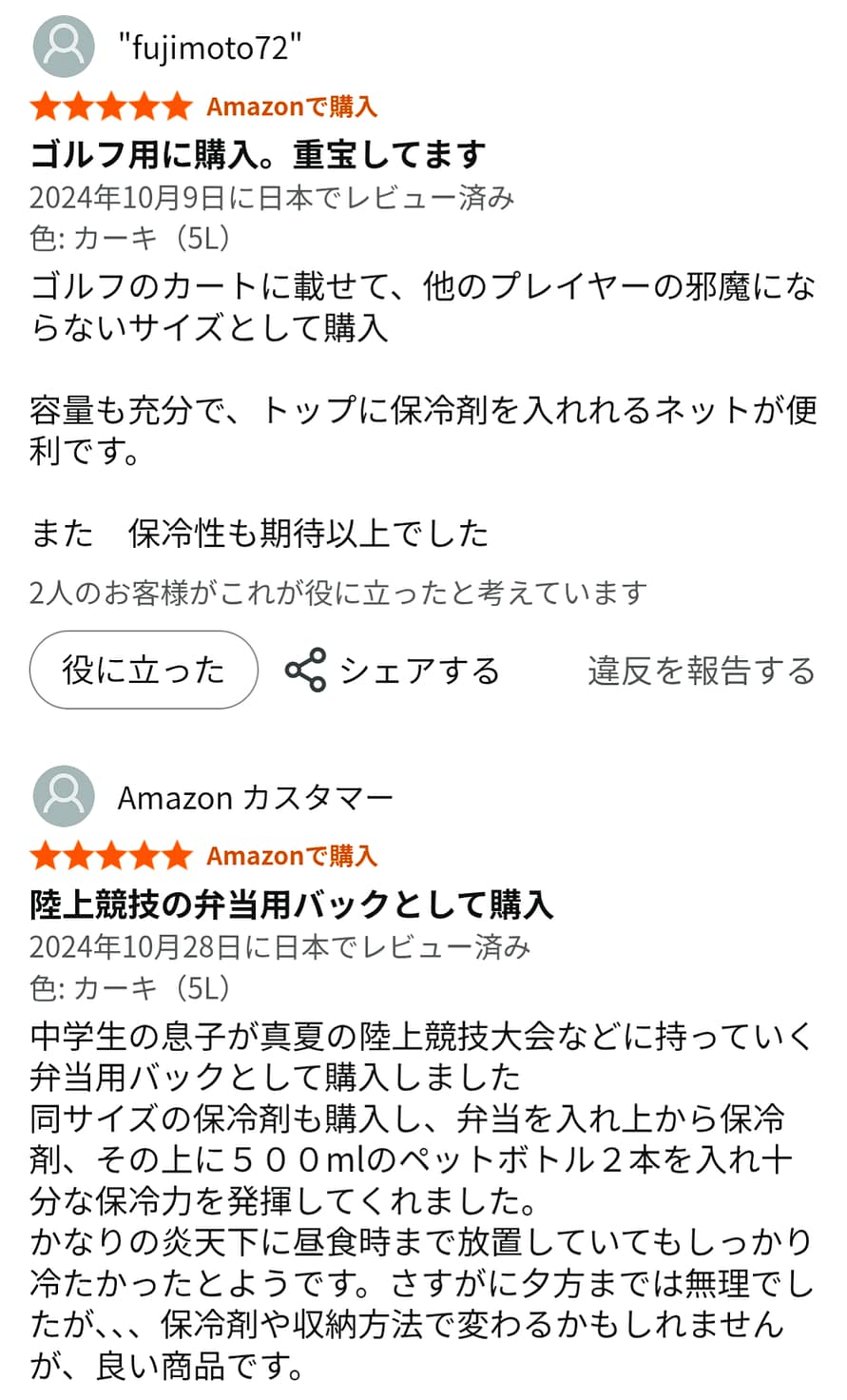Open fujimoto72's reviewer profile

point(209,46)
